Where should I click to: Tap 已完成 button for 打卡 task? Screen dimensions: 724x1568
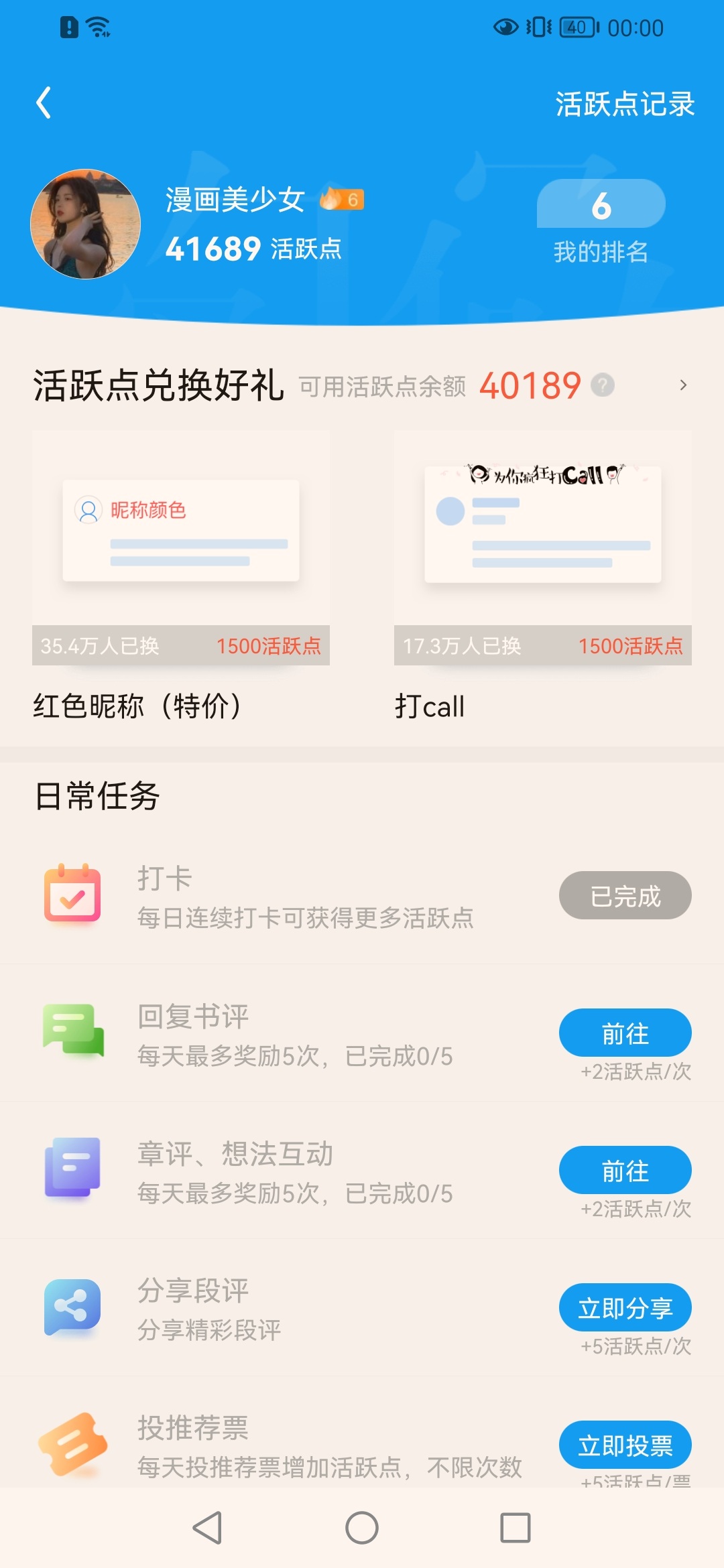tap(625, 895)
